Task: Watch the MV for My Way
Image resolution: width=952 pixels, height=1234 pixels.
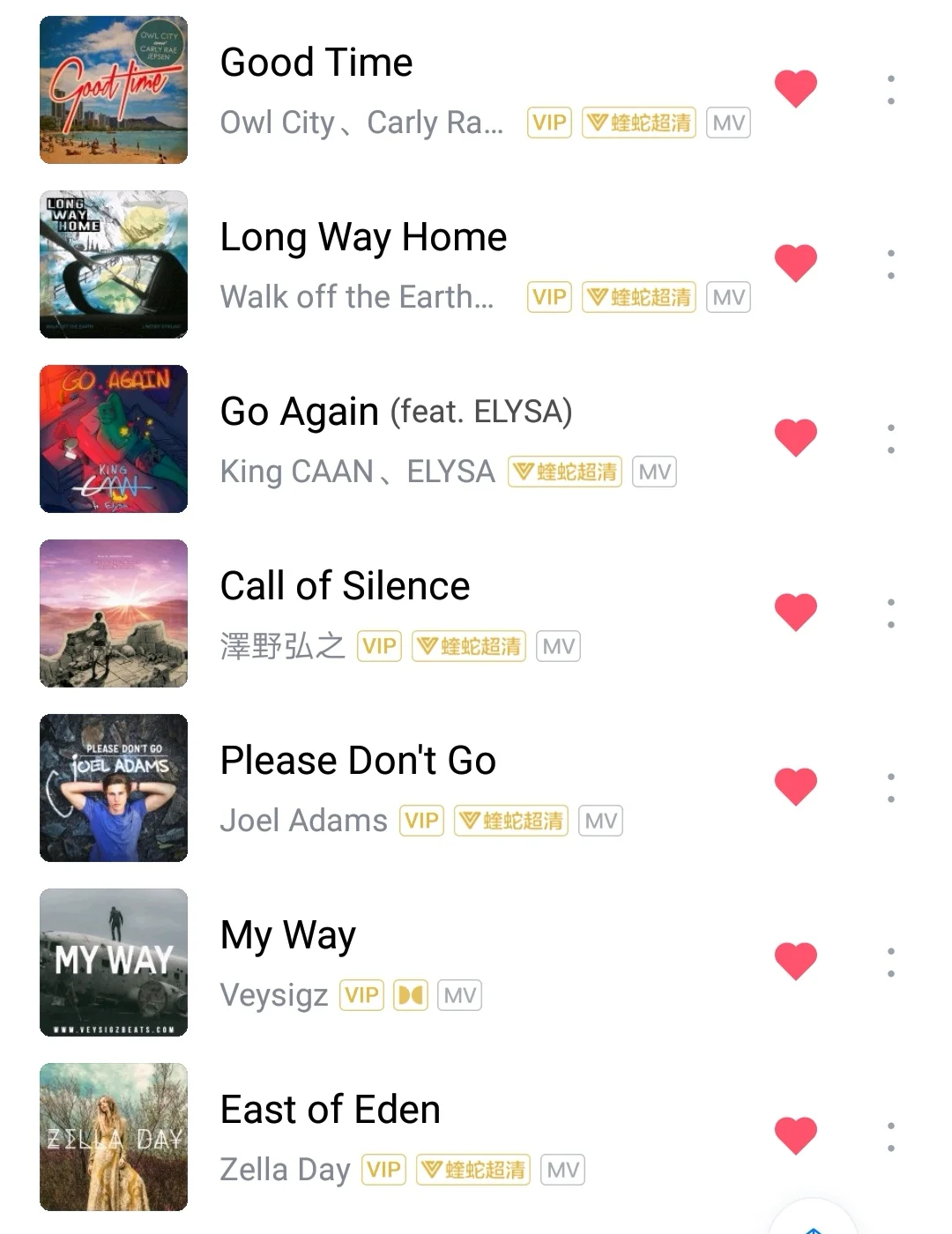Action: click(459, 996)
